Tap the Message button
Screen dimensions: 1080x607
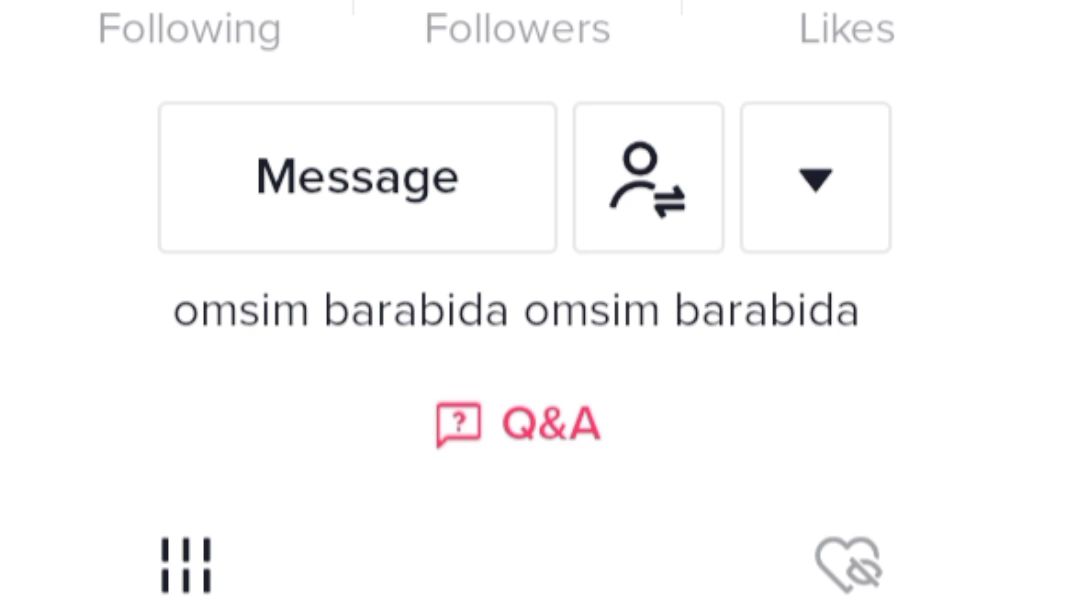click(357, 177)
